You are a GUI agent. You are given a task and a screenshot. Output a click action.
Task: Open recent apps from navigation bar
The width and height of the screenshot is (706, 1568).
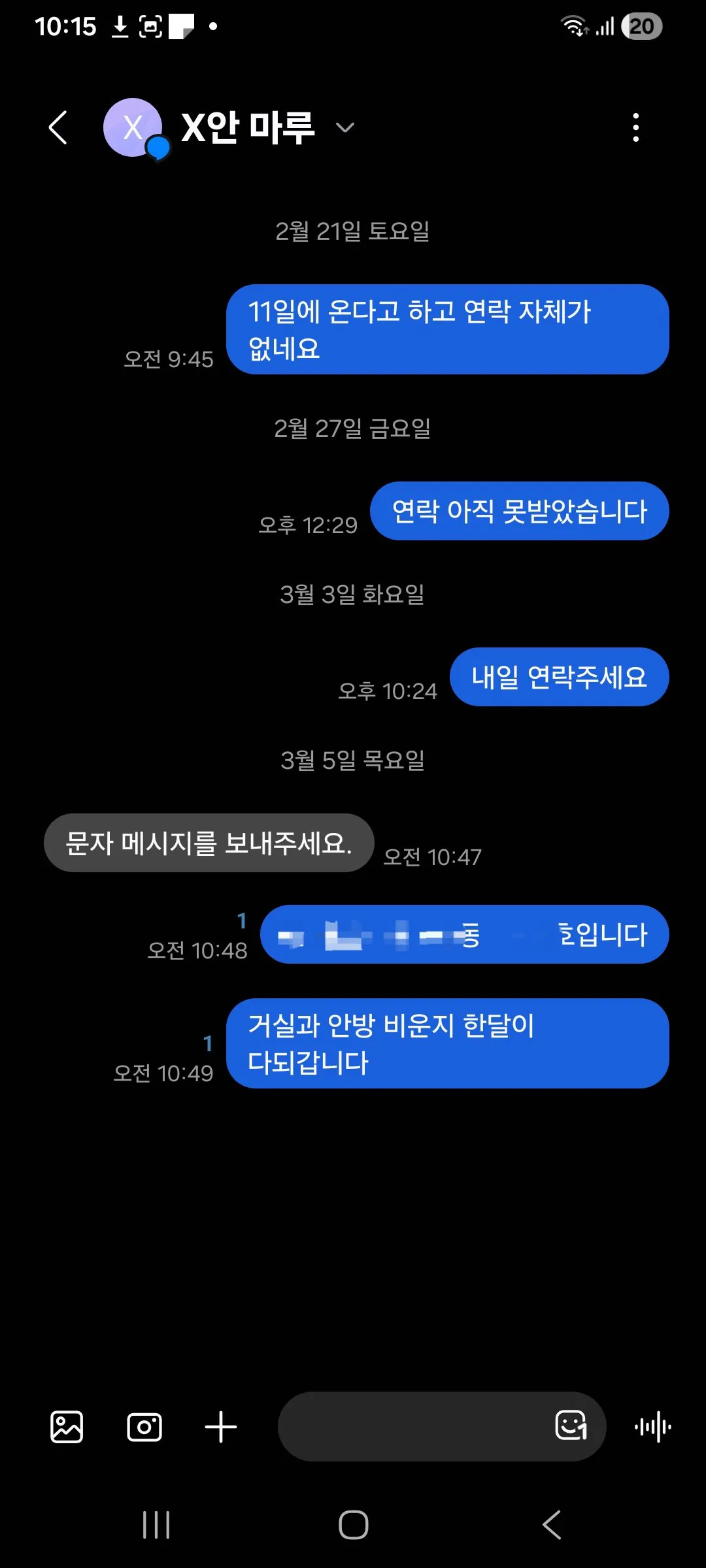156,1525
